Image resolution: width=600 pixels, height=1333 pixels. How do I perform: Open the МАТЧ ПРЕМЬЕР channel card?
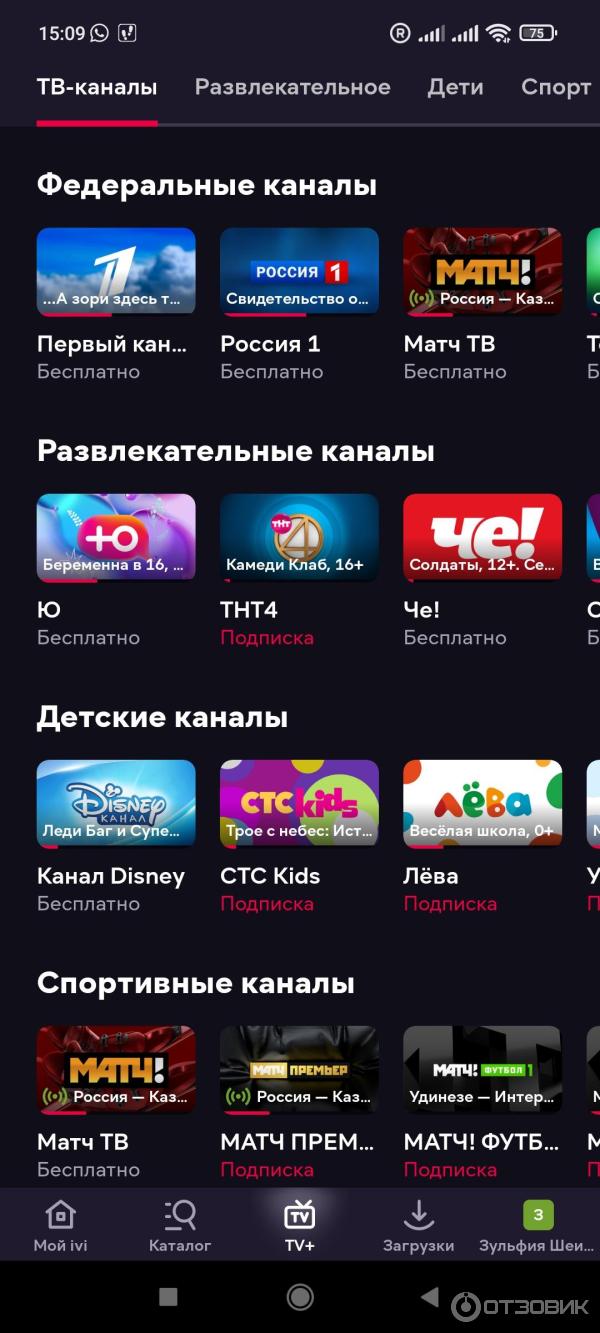pyautogui.click(x=299, y=1070)
